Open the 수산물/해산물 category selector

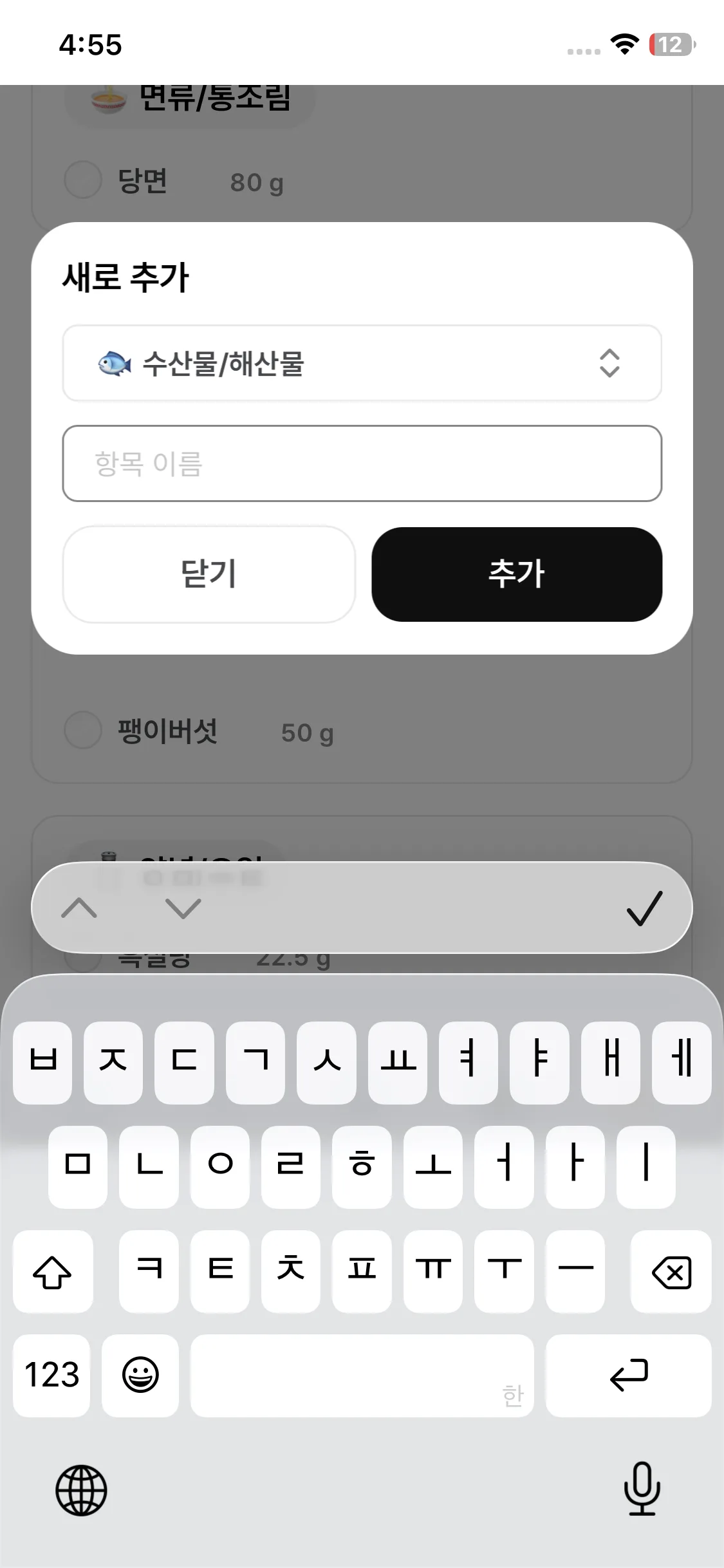click(362, 363)
